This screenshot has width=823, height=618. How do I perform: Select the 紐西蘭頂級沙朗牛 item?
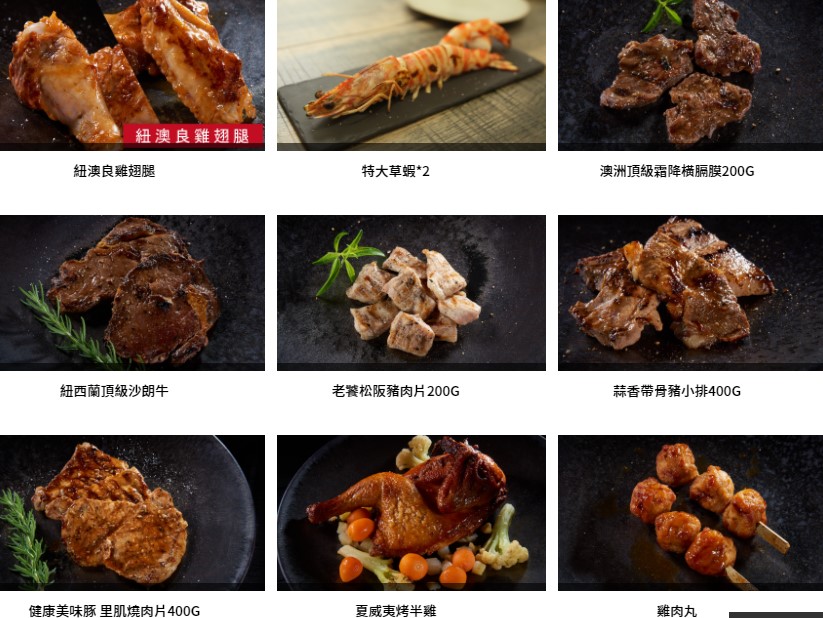(x=132, y=292)
